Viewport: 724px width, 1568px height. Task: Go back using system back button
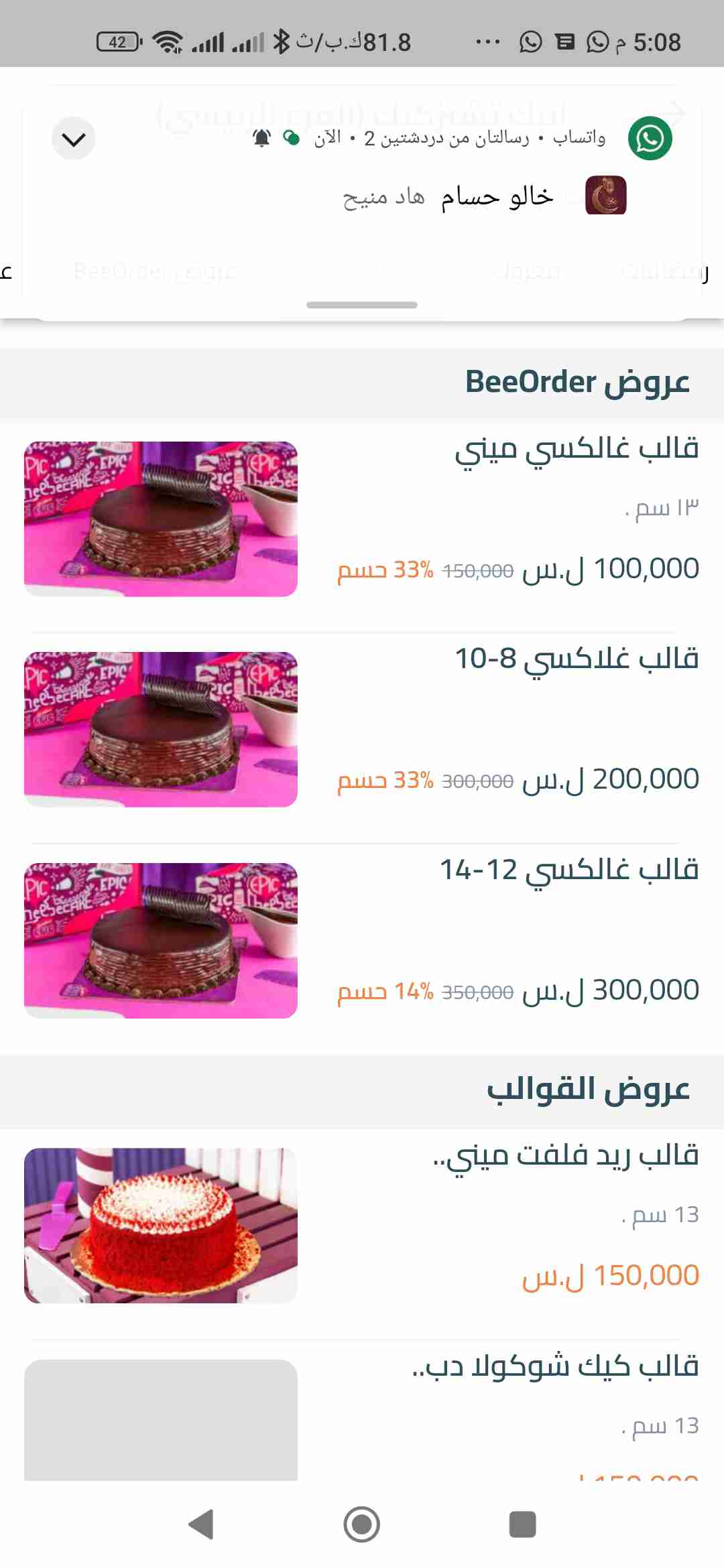(200, 1524)
